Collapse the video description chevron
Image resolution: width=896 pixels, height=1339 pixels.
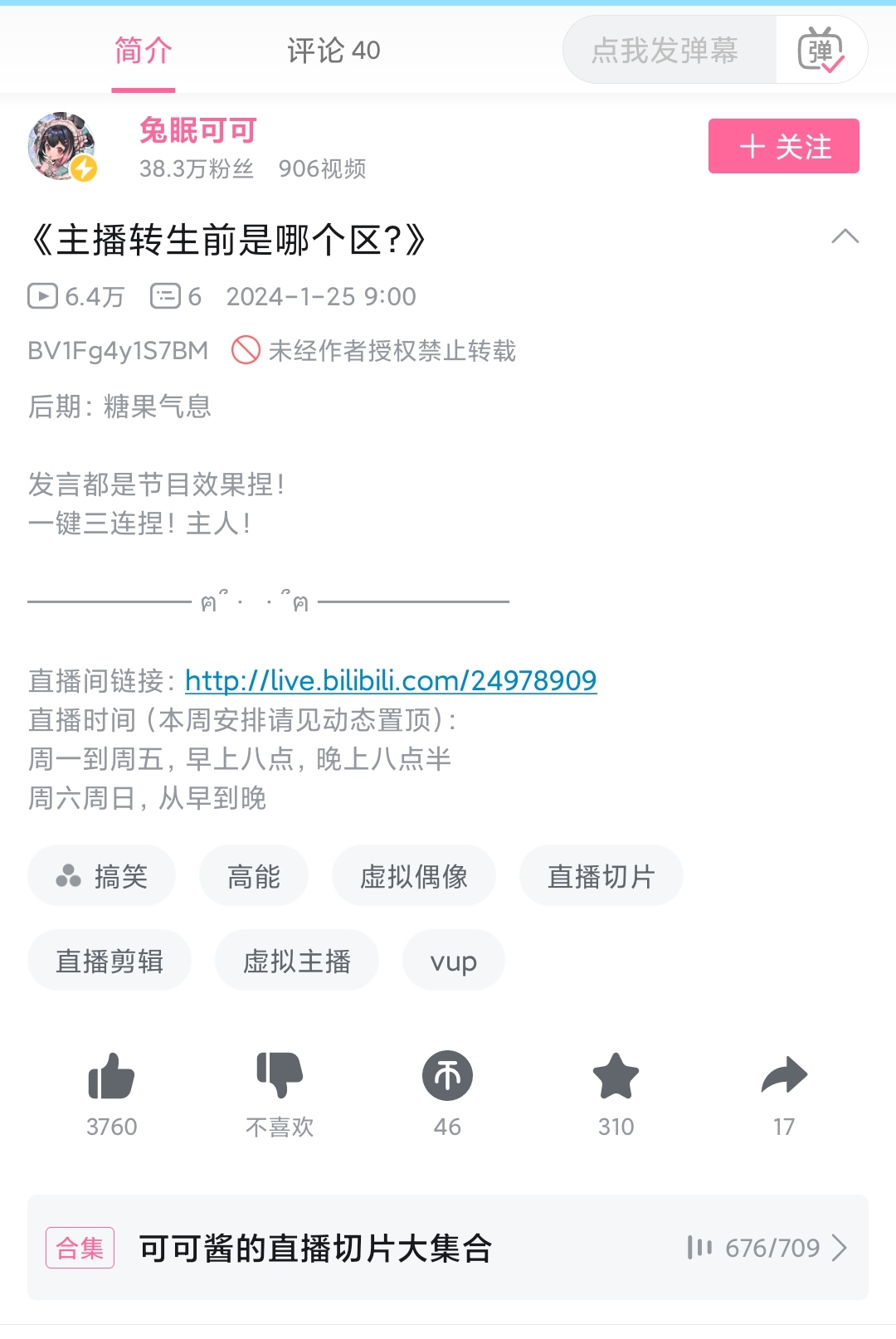845,237
